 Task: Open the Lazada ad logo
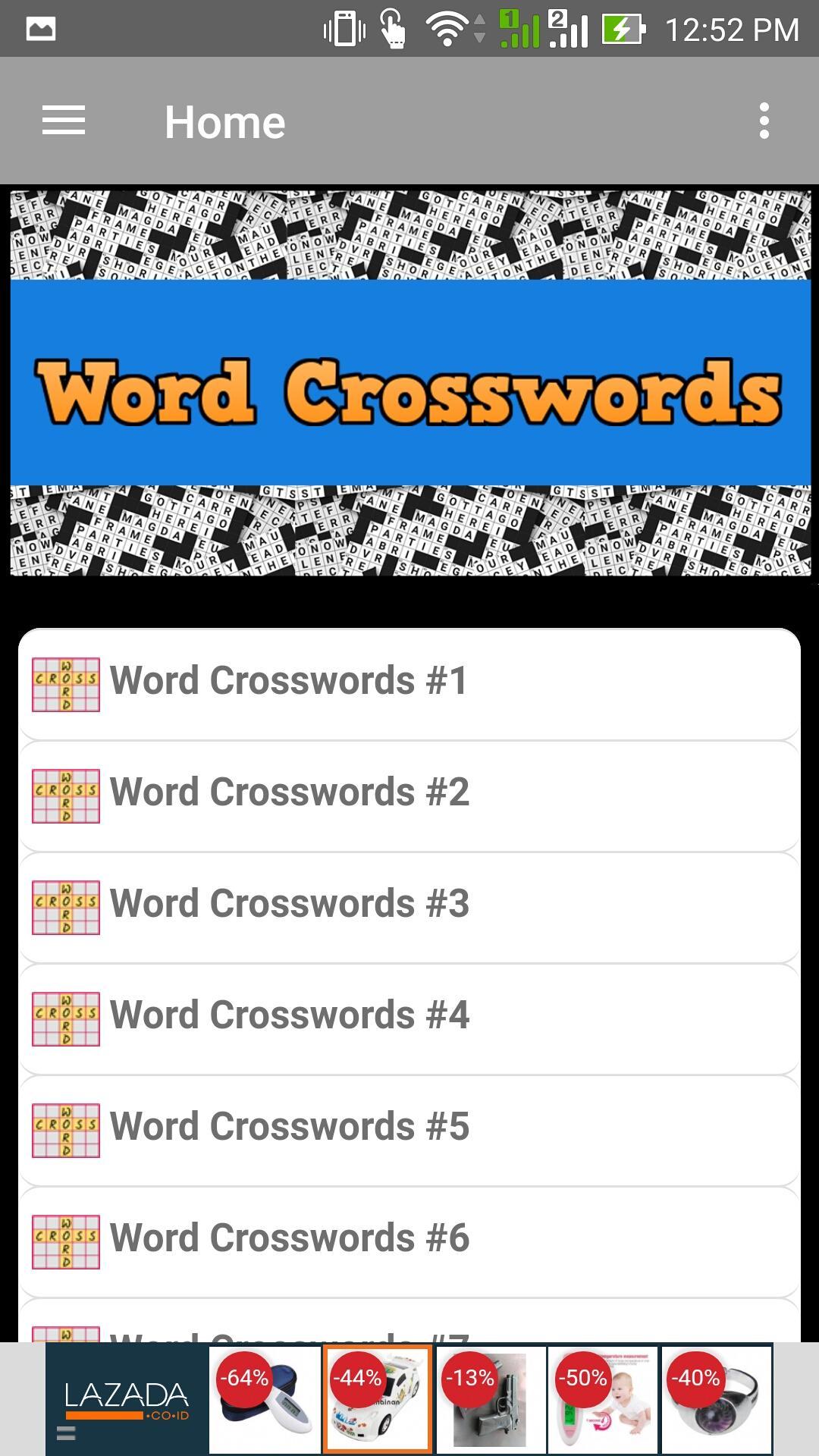[x=127, y=1399]
